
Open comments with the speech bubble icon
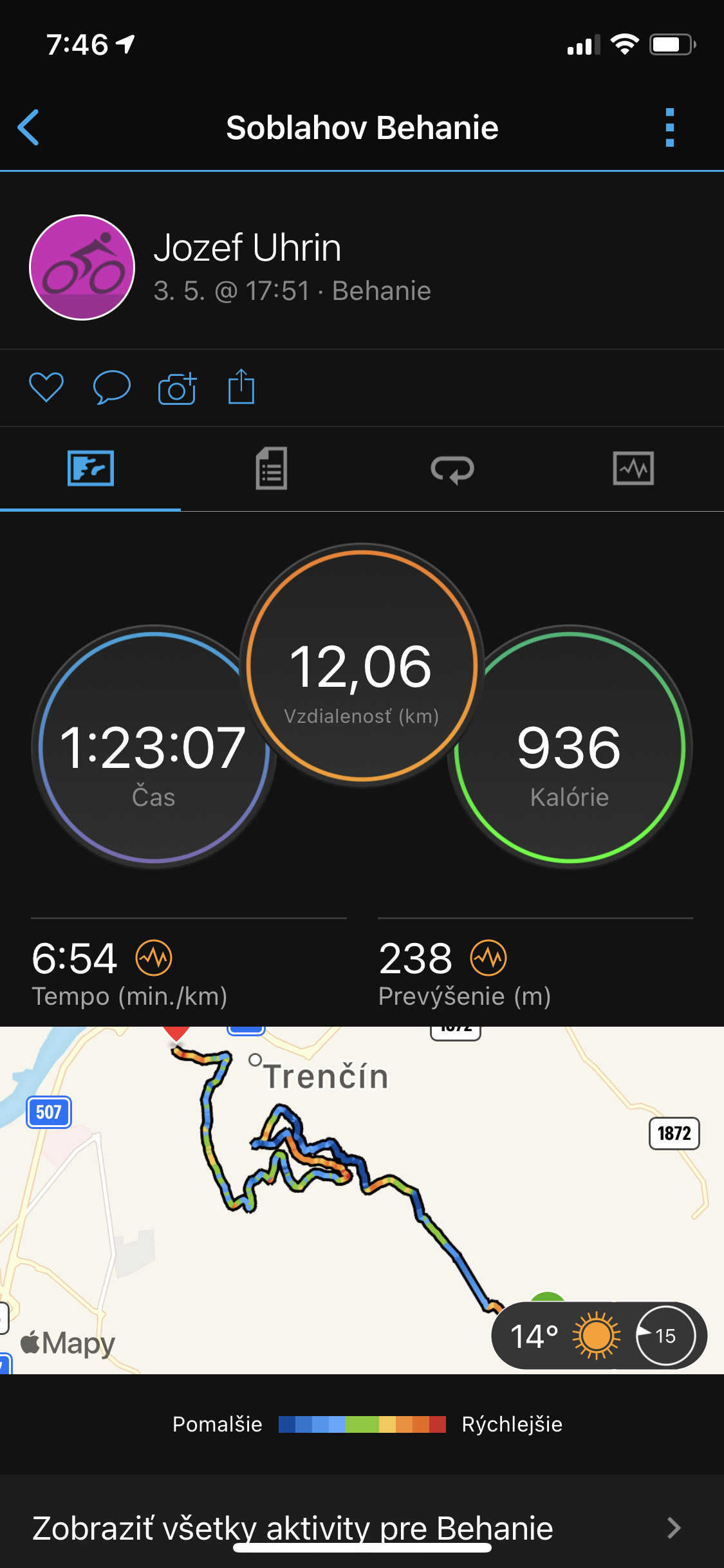click(112, 387)
